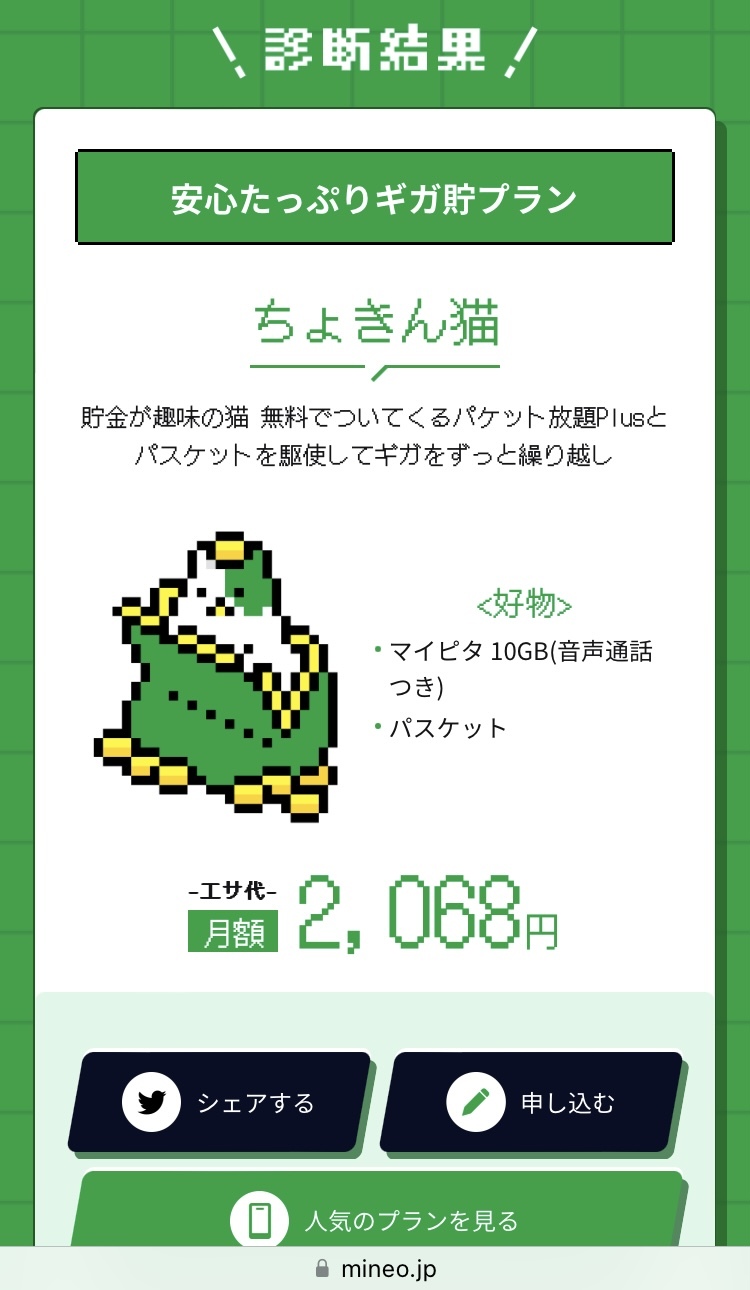Tap the シェアする share button
The width and height of the screenshot is (750, 1290).
pyautogui.click(x=220, y=1102)
